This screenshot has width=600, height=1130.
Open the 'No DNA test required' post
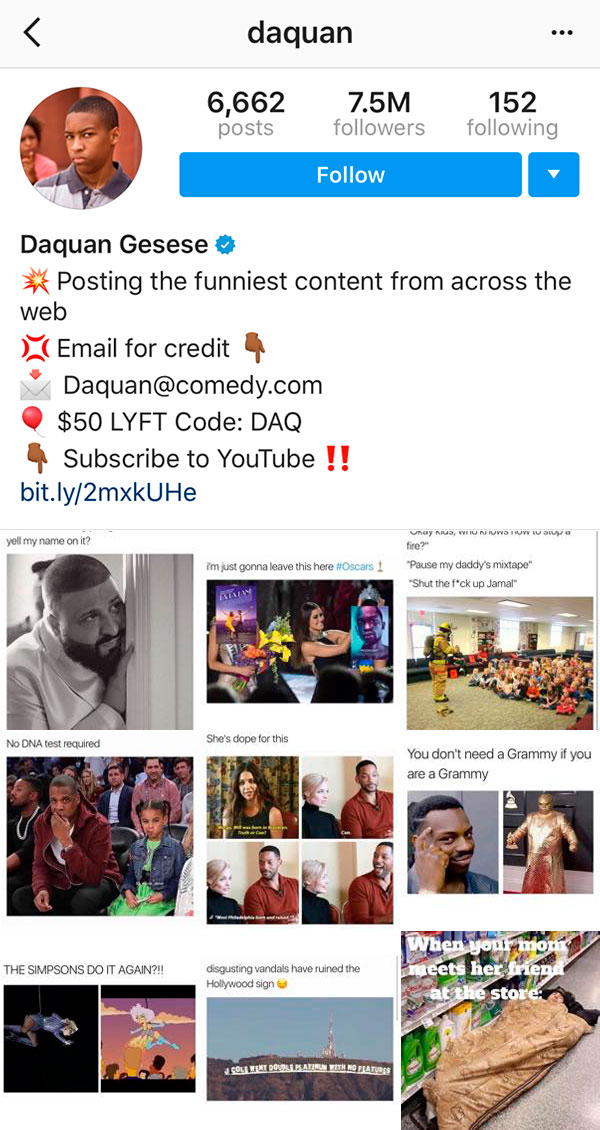click(x=100, y=830)
